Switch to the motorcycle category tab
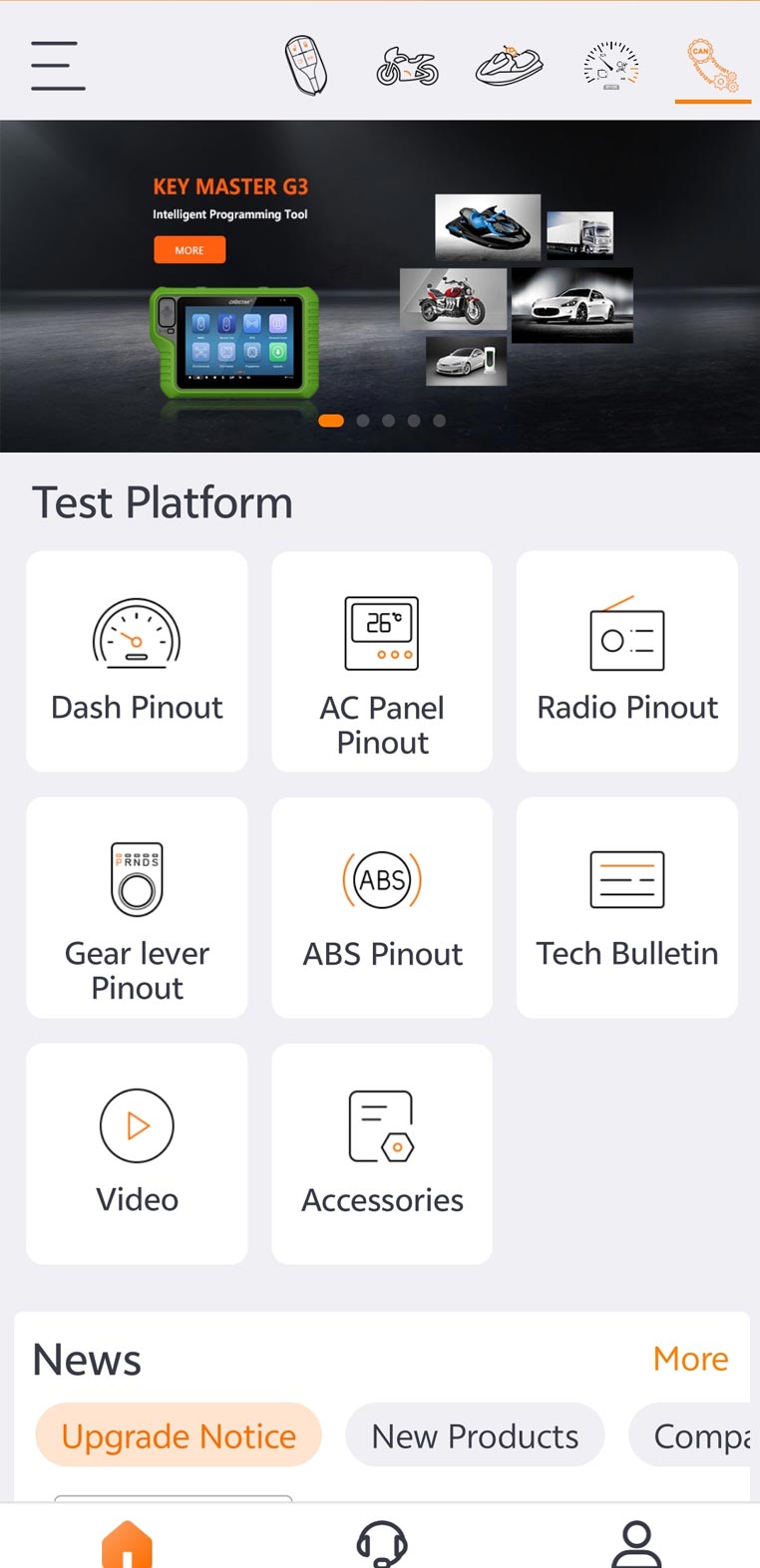The width and height of the screenshot is (760, 1568). point(407,67)
